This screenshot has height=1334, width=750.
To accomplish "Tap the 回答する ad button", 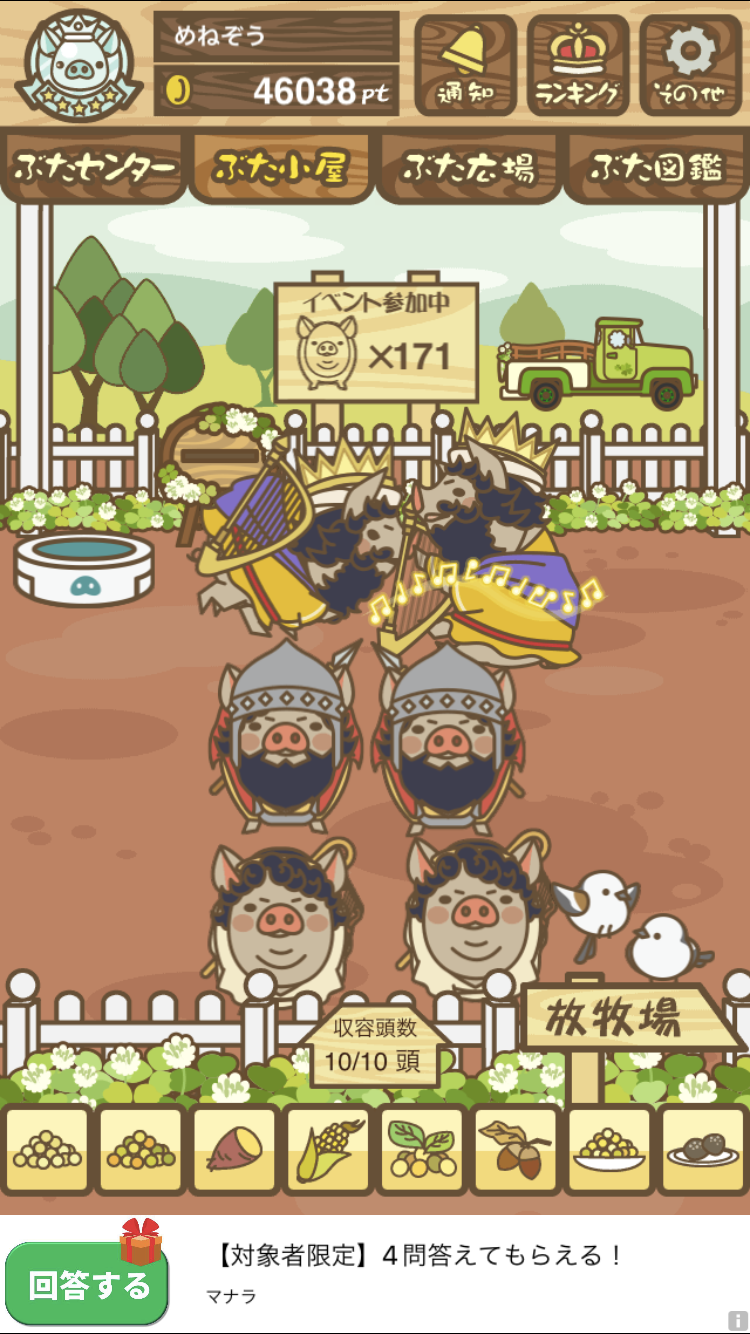I will tap(87, 1284).
